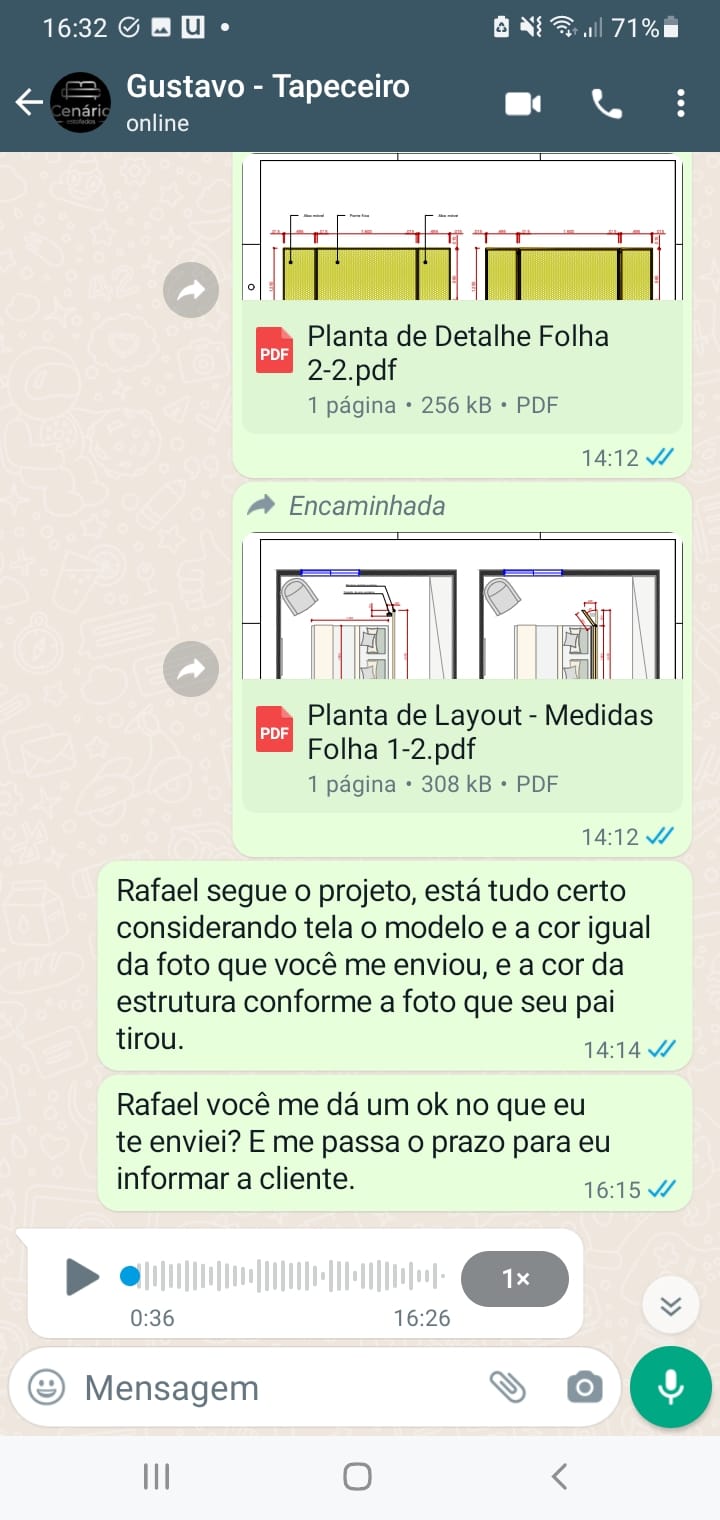Tap the microphone to record audio
The image size is (720, 1520).
coord(671,1387)
